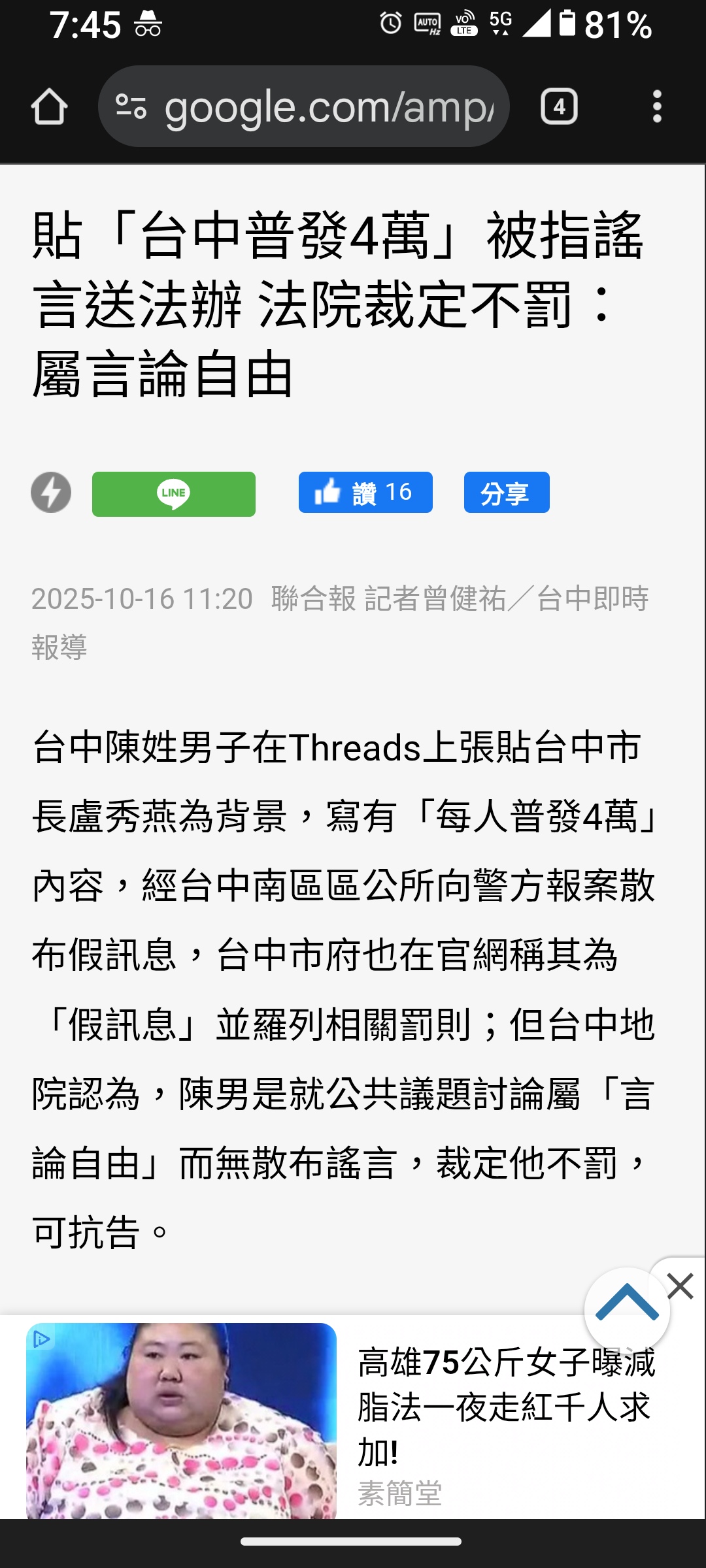Image resolution: width=706 pixels, height=1568 pixels.
Task: Tap the blue 分享 share button
Action: point(506,493)
